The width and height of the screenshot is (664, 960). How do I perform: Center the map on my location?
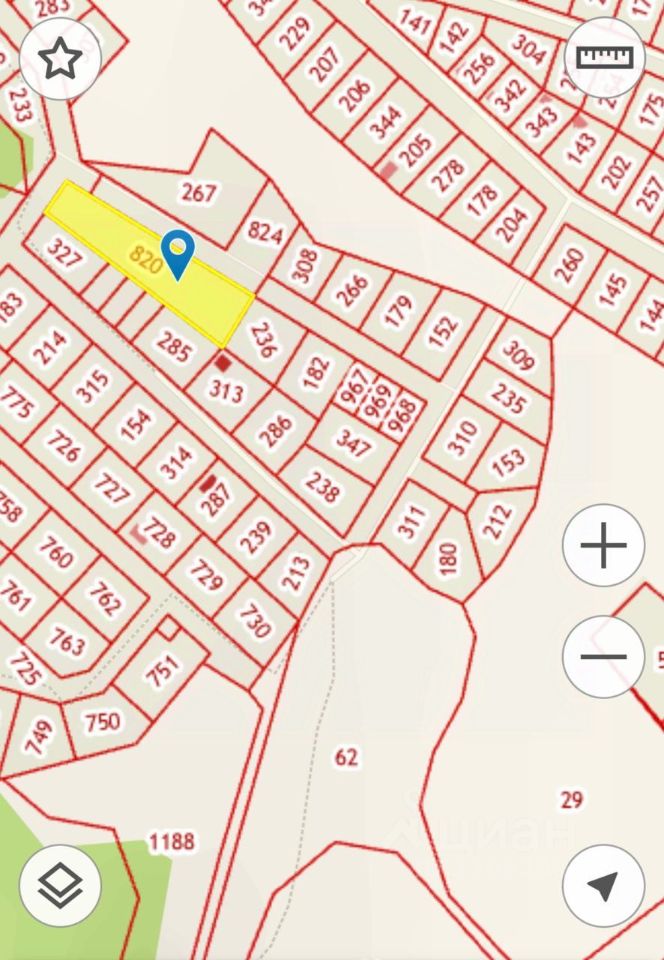pyautogui.click(x=603, y=885)
